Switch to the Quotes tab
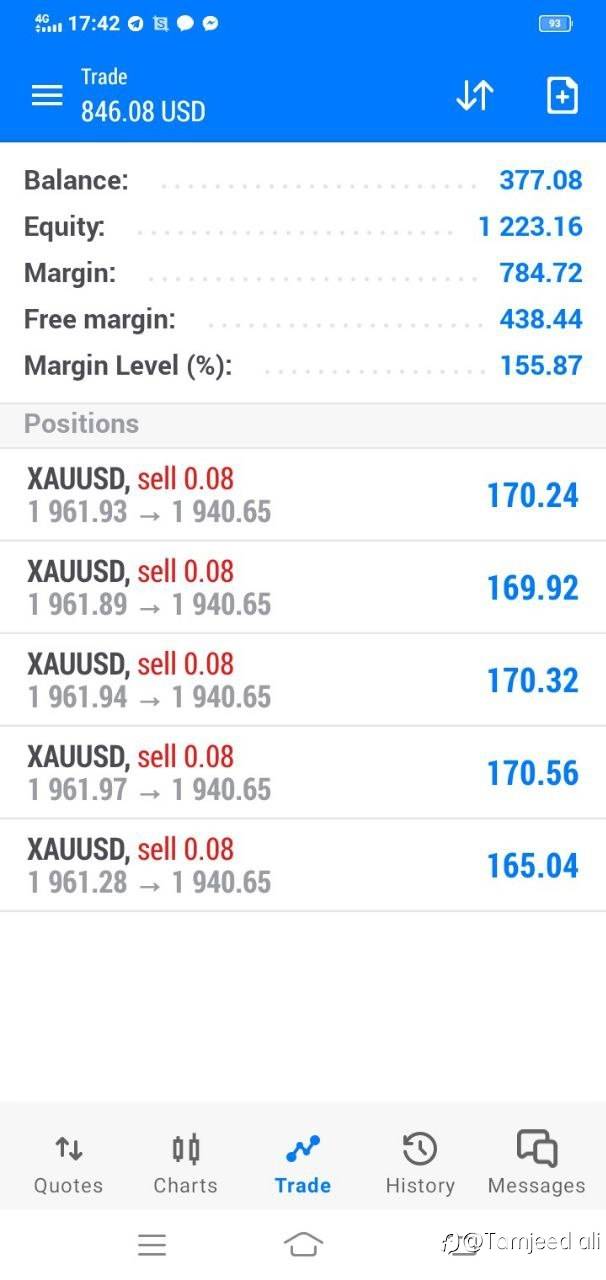606x1280 pixels. [68, 1165]
